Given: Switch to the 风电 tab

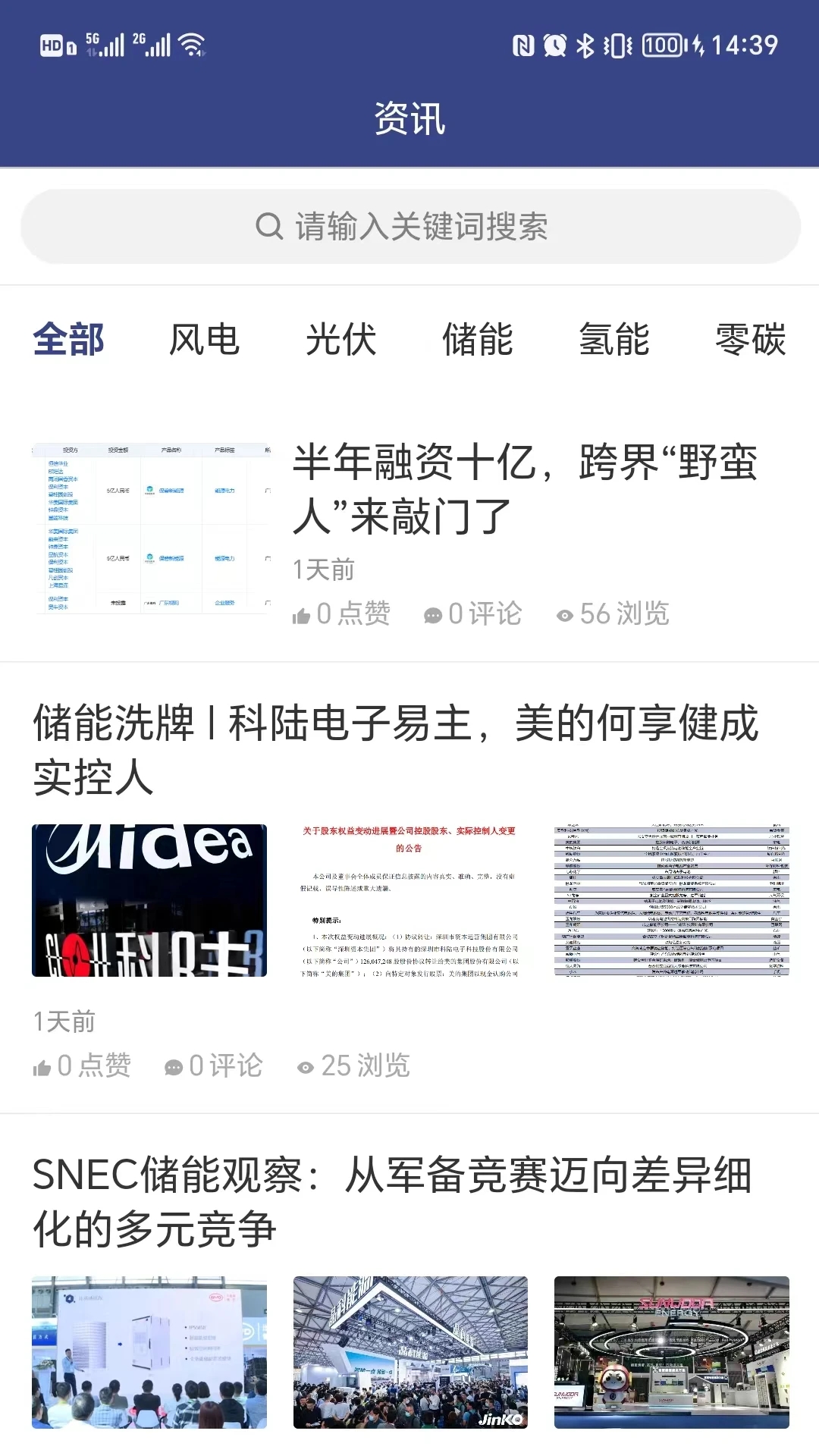Looking at the screenshot, I should click(206, 341).
